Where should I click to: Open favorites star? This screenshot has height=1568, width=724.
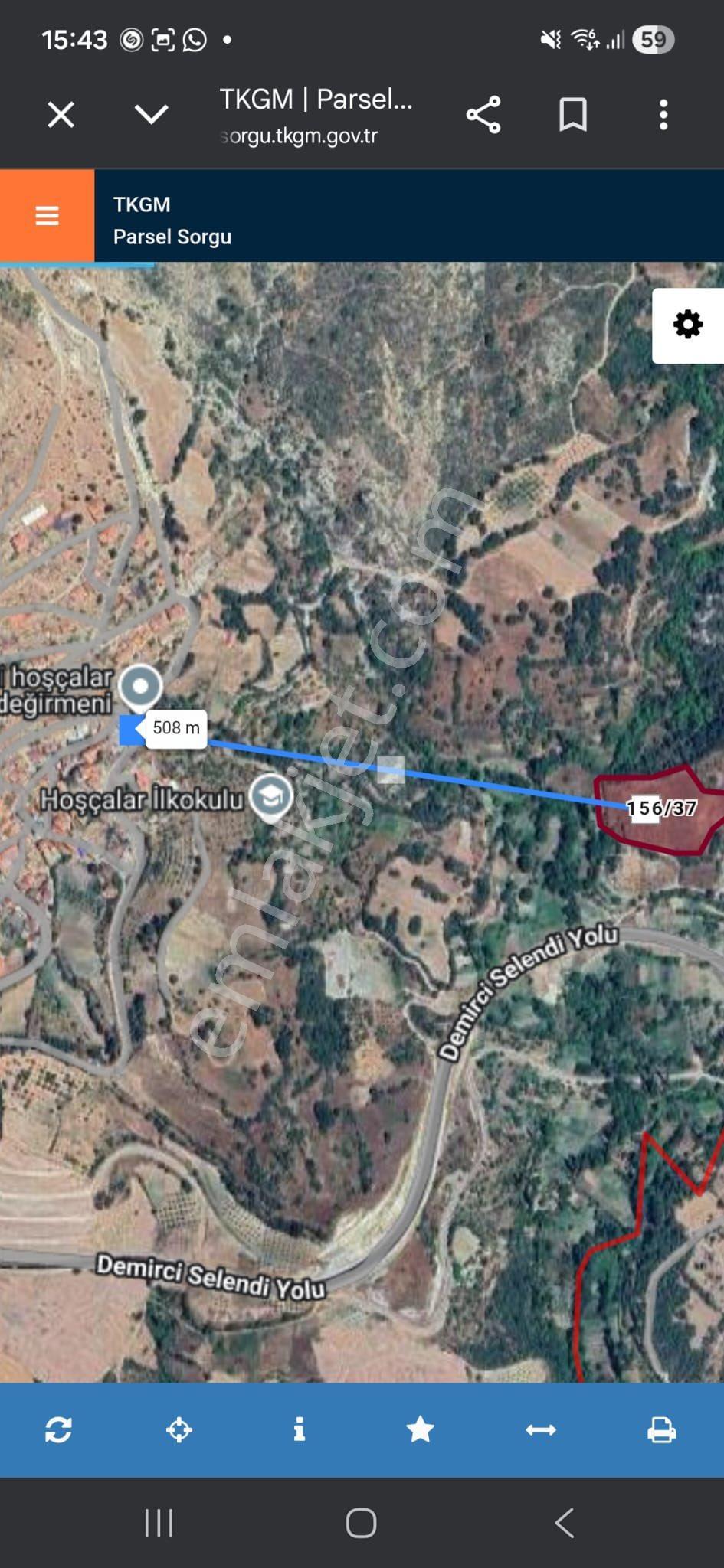[x=420, y=1429]
